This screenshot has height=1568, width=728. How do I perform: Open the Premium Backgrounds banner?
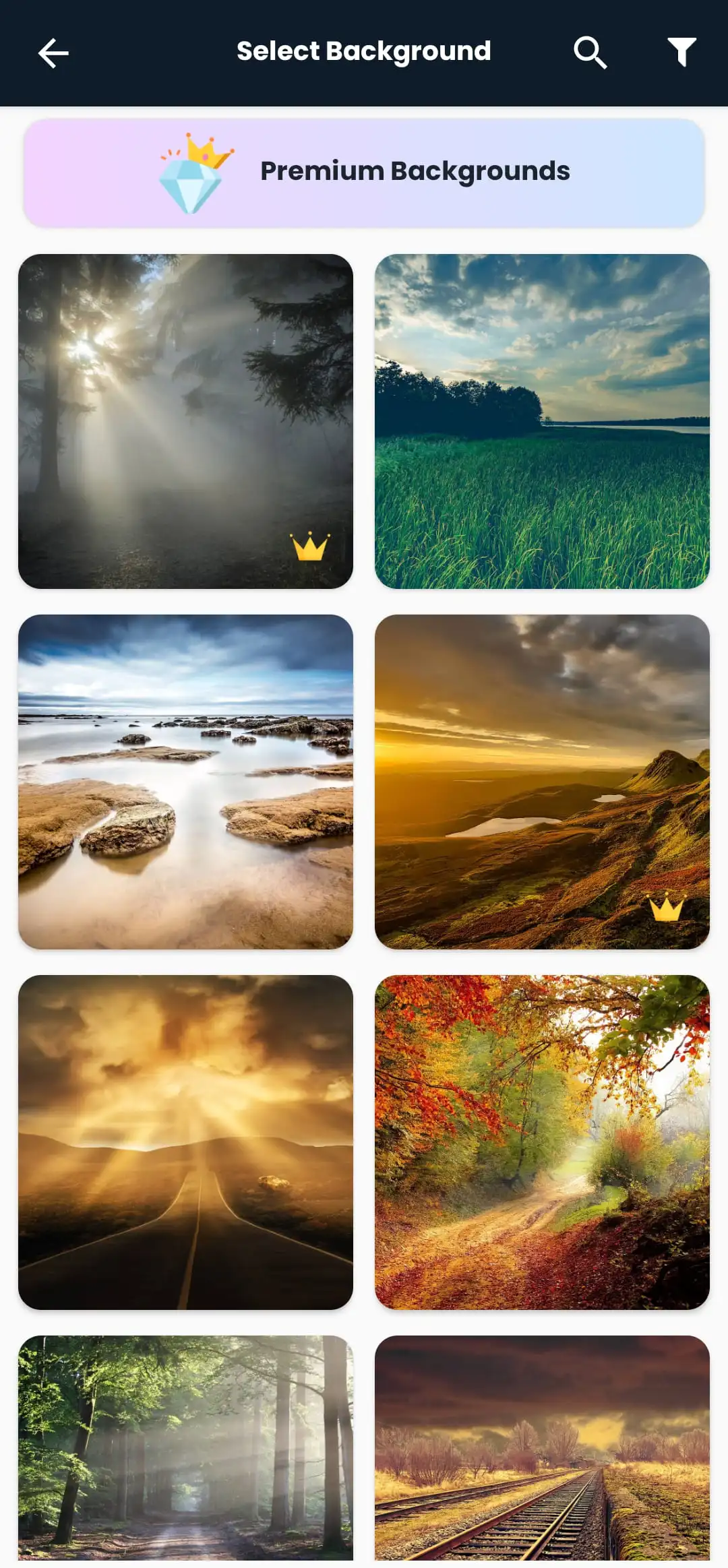[x=364, y=173]
